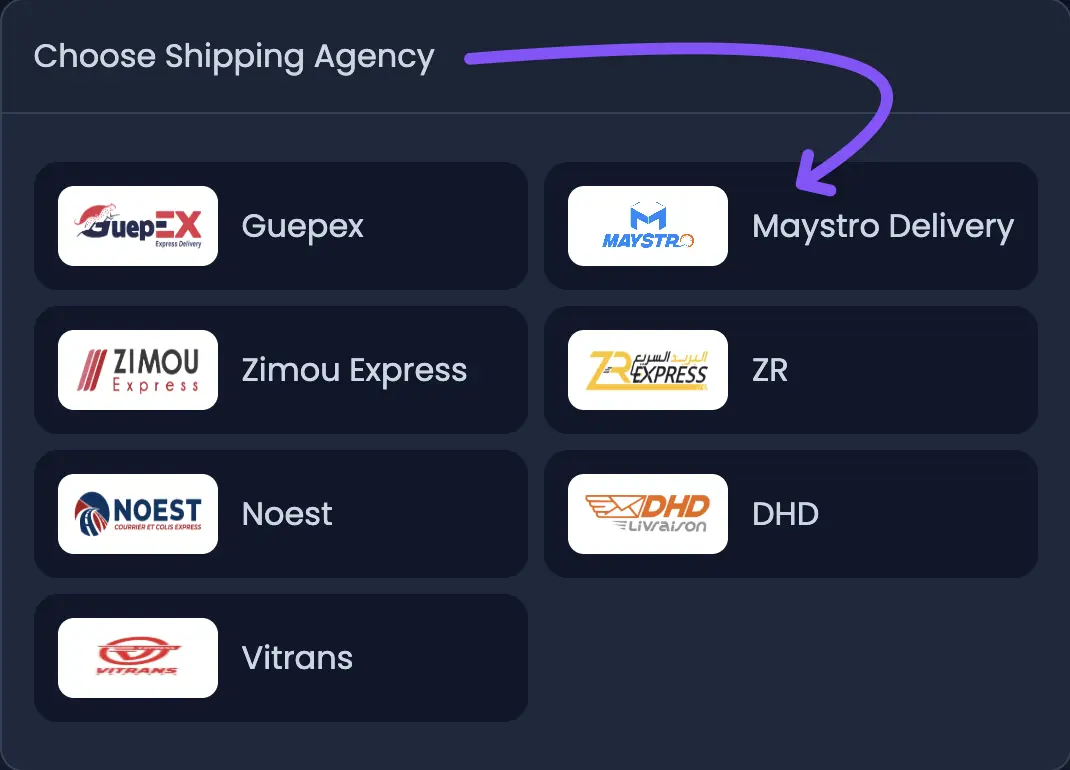Choose Noest shipping agency
1070x770 pixels.
point(281,514)
